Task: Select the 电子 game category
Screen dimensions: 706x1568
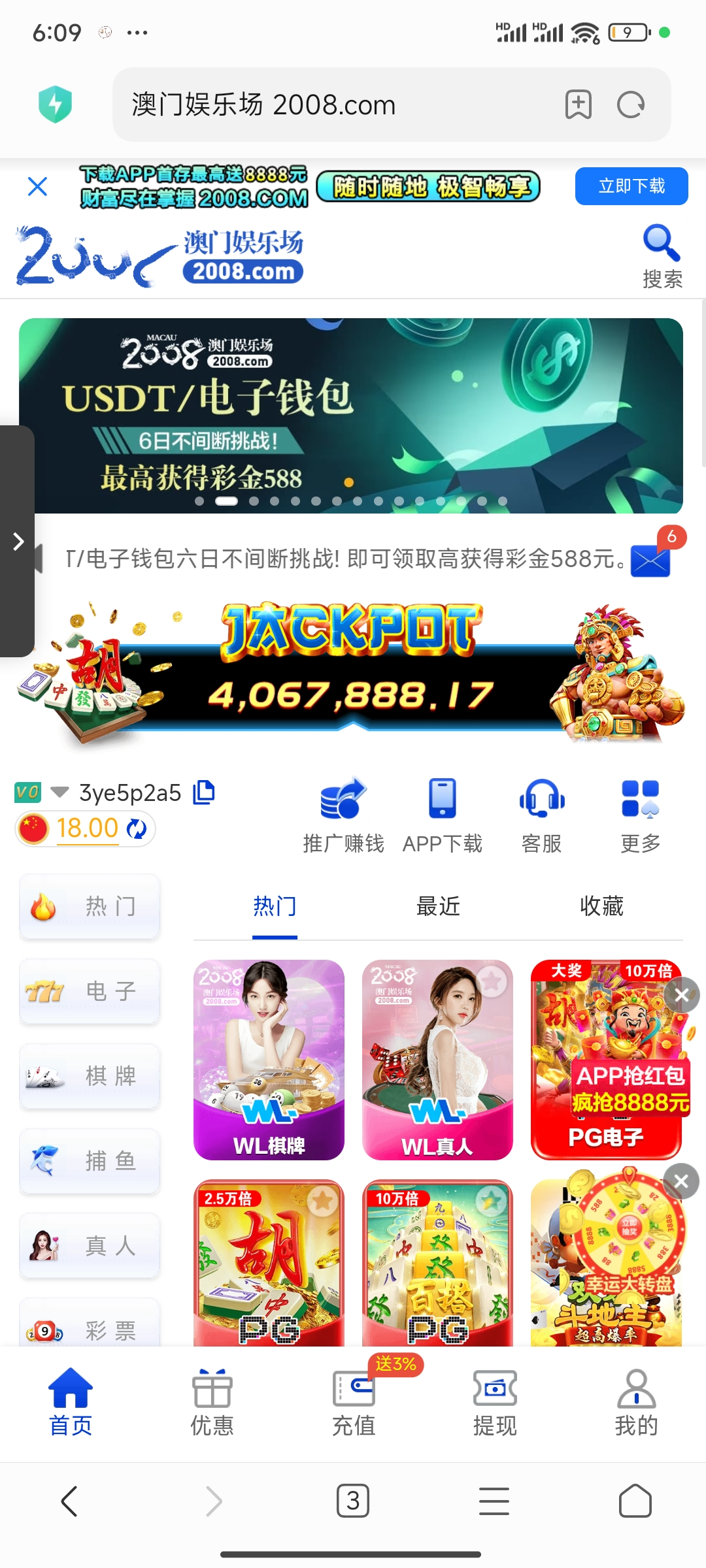Action: pos(90,991)
